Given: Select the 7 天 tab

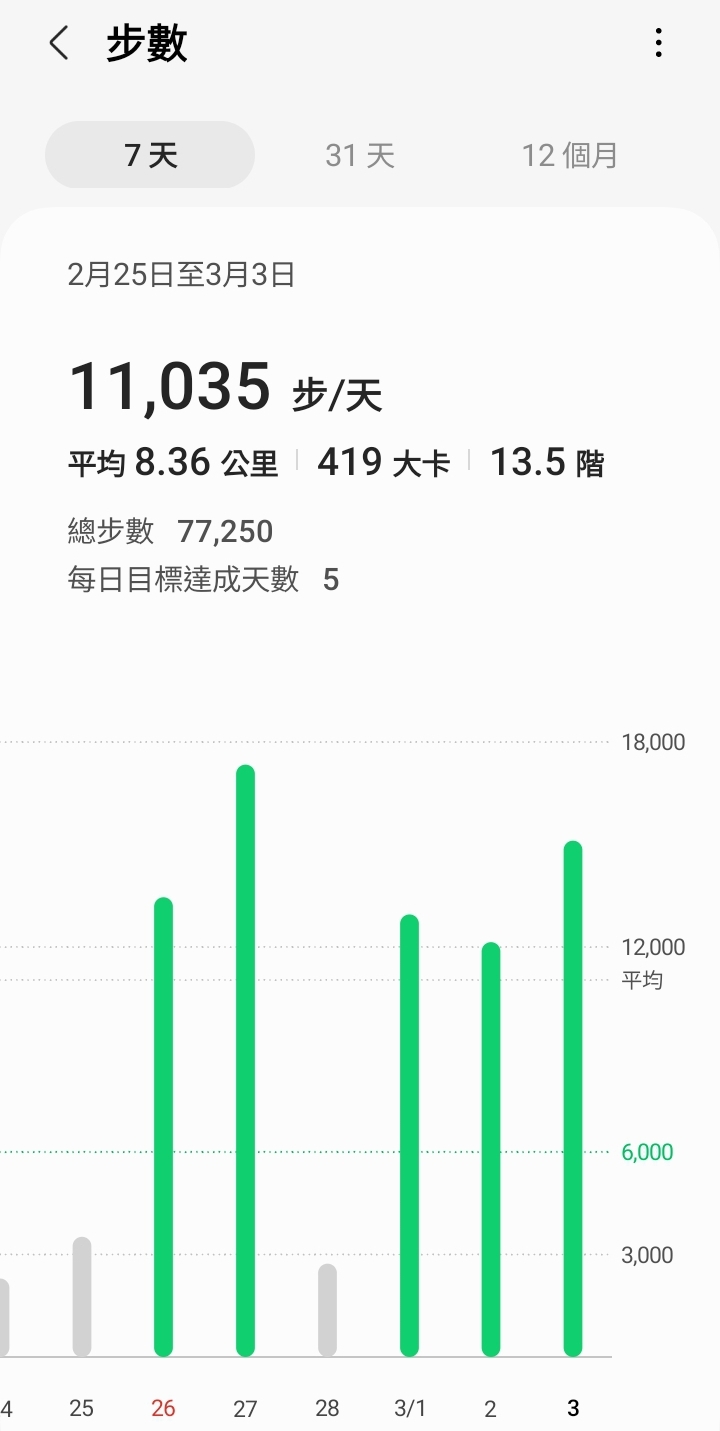Looking at the screenshot, I should point(150,155).
